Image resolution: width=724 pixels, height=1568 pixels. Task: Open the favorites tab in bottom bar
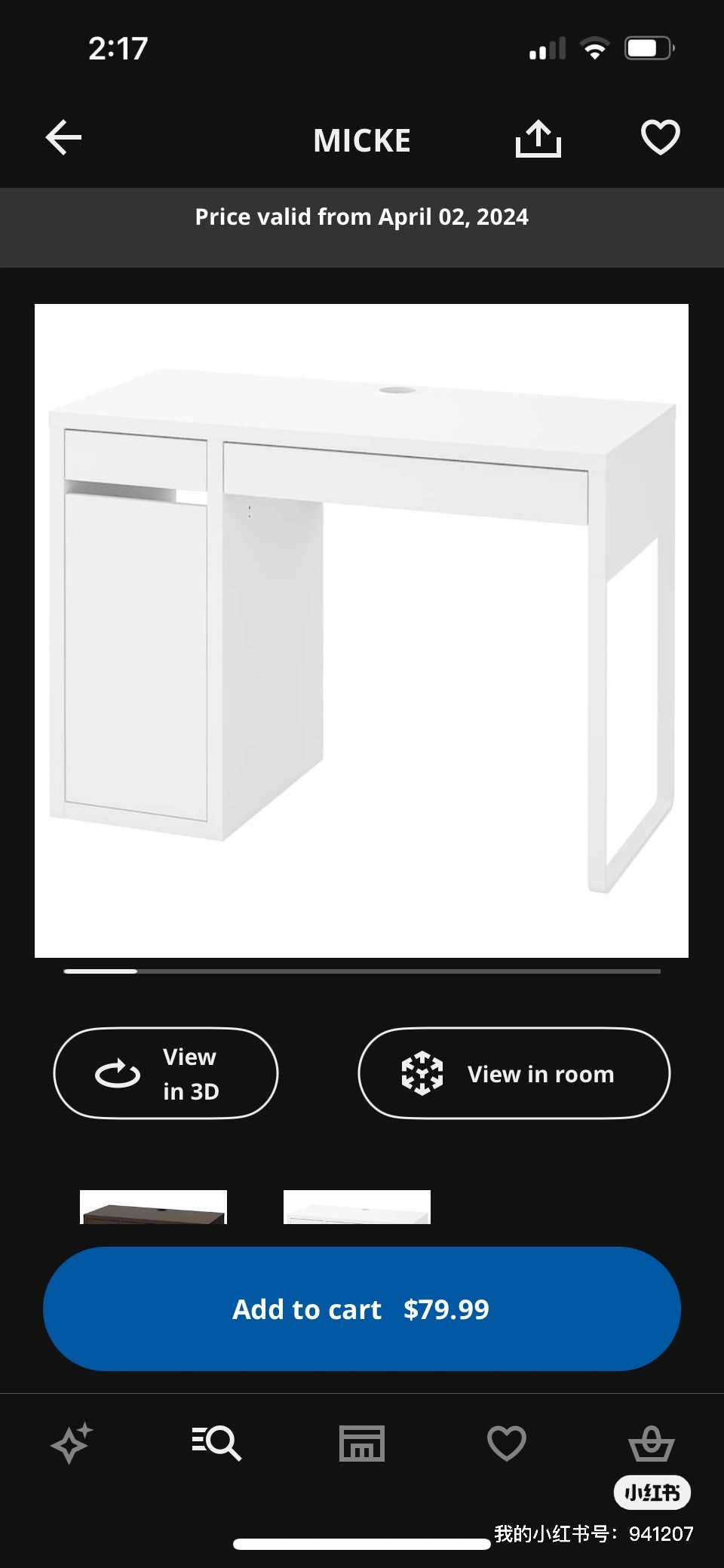[506, 1443]
